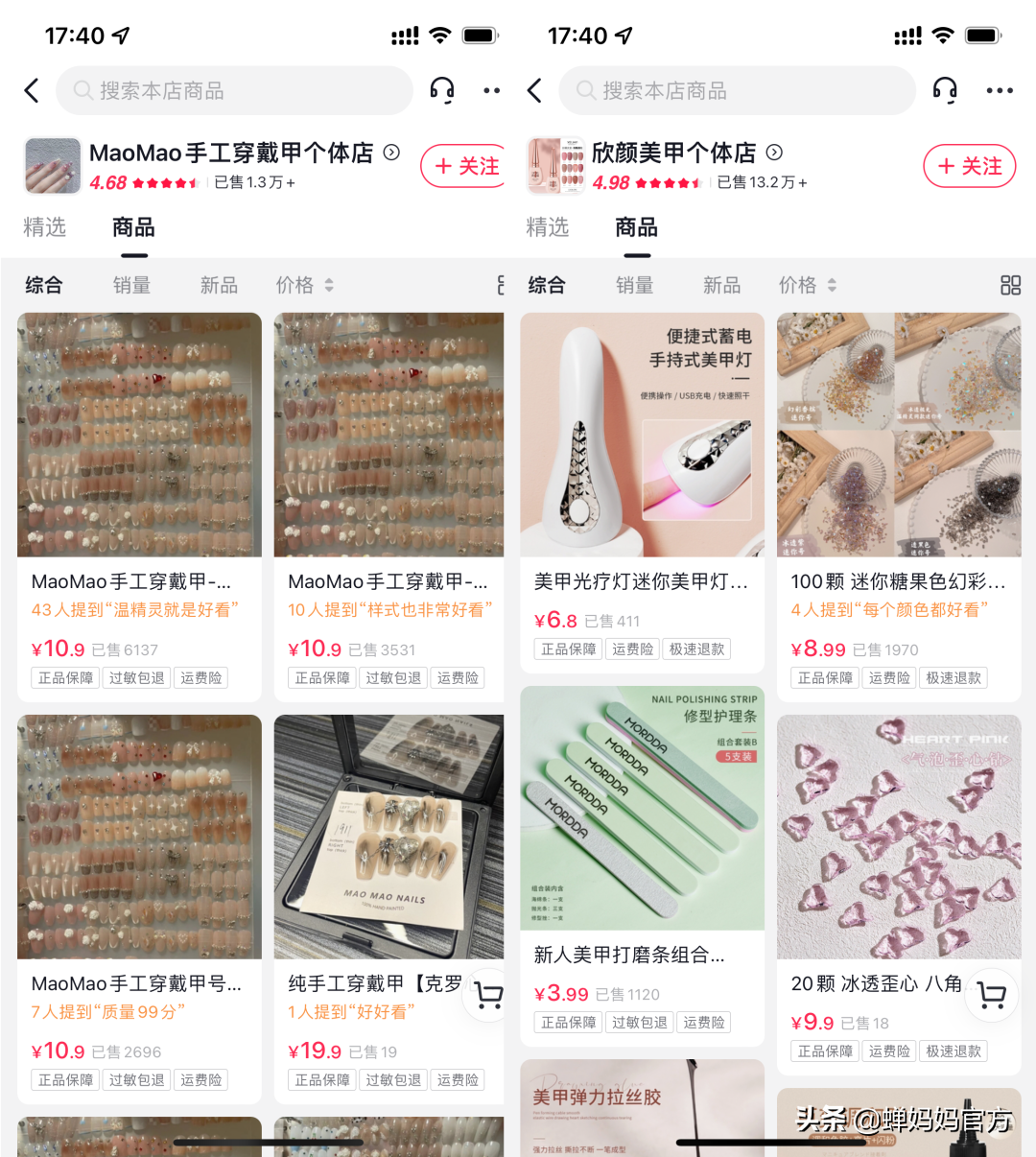1036x1157 pixels.
Task: Tap the 搜索本店商品 search input field
Action: click(x=230, y=90)
